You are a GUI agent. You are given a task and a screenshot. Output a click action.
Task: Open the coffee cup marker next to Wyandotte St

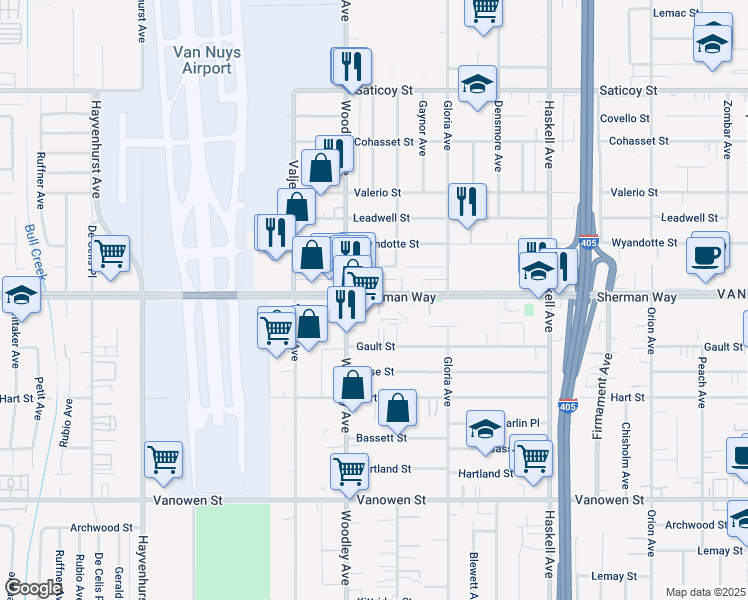[705, 257]
